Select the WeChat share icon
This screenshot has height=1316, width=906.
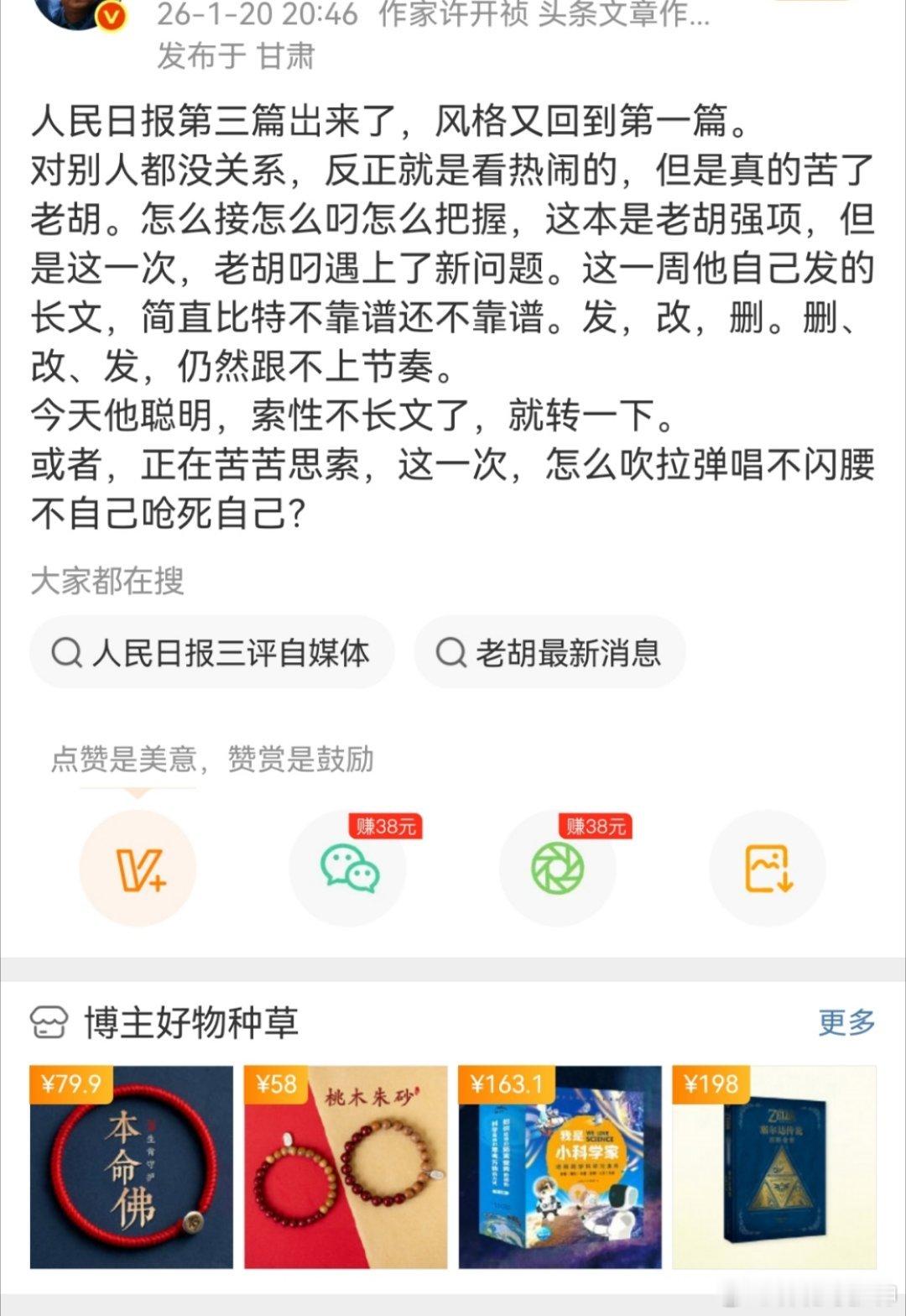348,869
